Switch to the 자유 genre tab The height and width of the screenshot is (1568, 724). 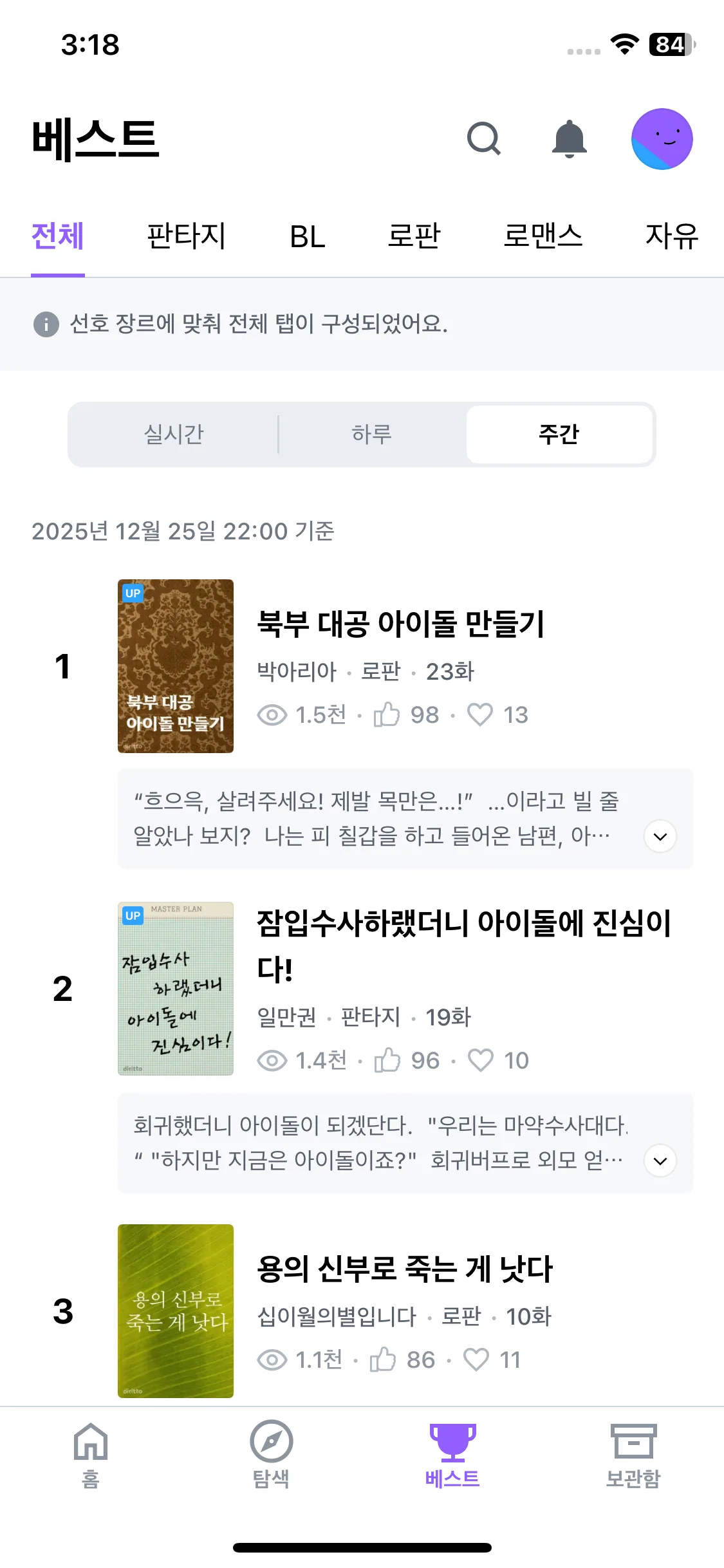(671, 236)
